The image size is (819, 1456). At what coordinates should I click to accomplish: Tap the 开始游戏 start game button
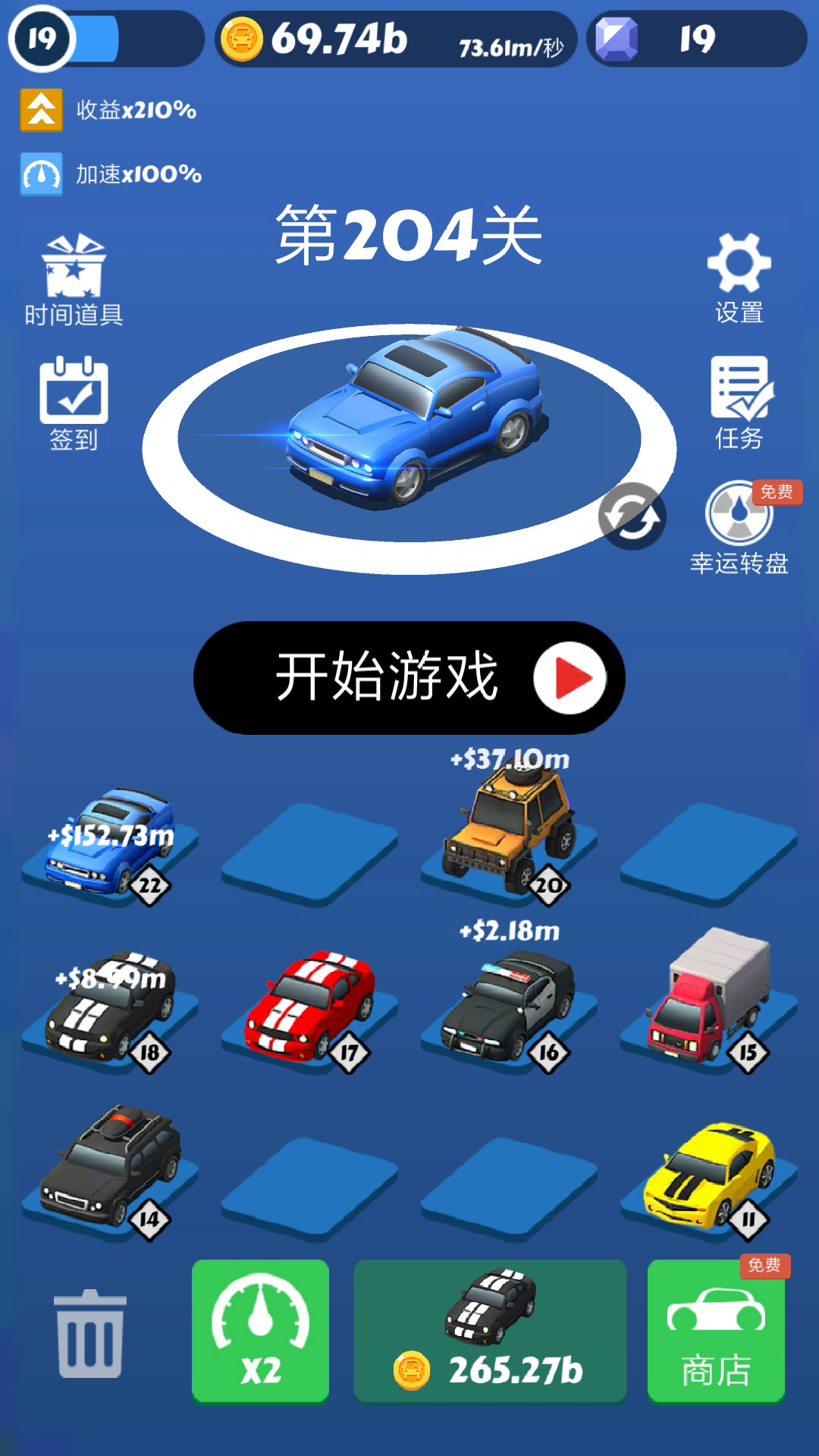pyautogui.click(x=409, y=677)
